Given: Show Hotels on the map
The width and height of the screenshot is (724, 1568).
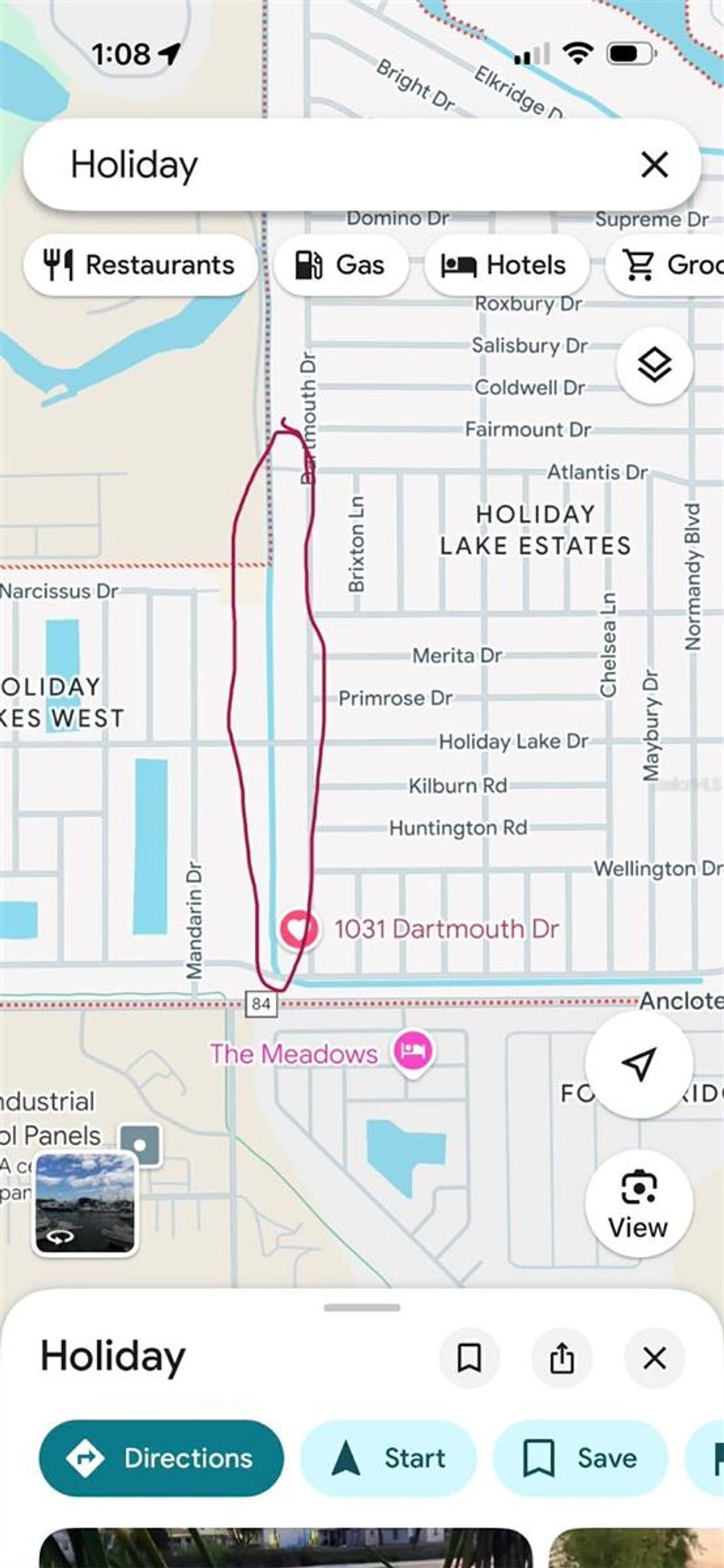Looking at the screenshot, I should click(505, 265).
